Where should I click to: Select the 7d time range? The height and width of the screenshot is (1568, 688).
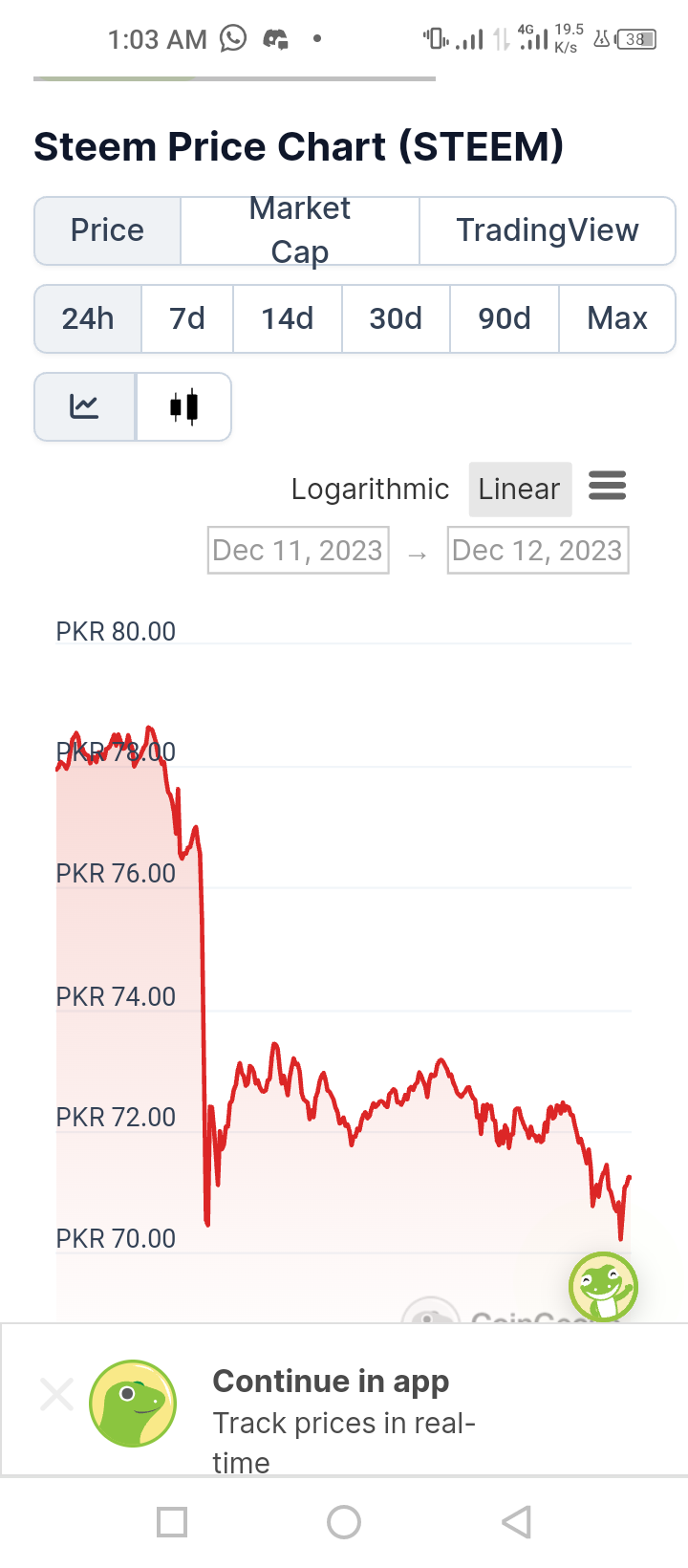(x=187, y=318)
